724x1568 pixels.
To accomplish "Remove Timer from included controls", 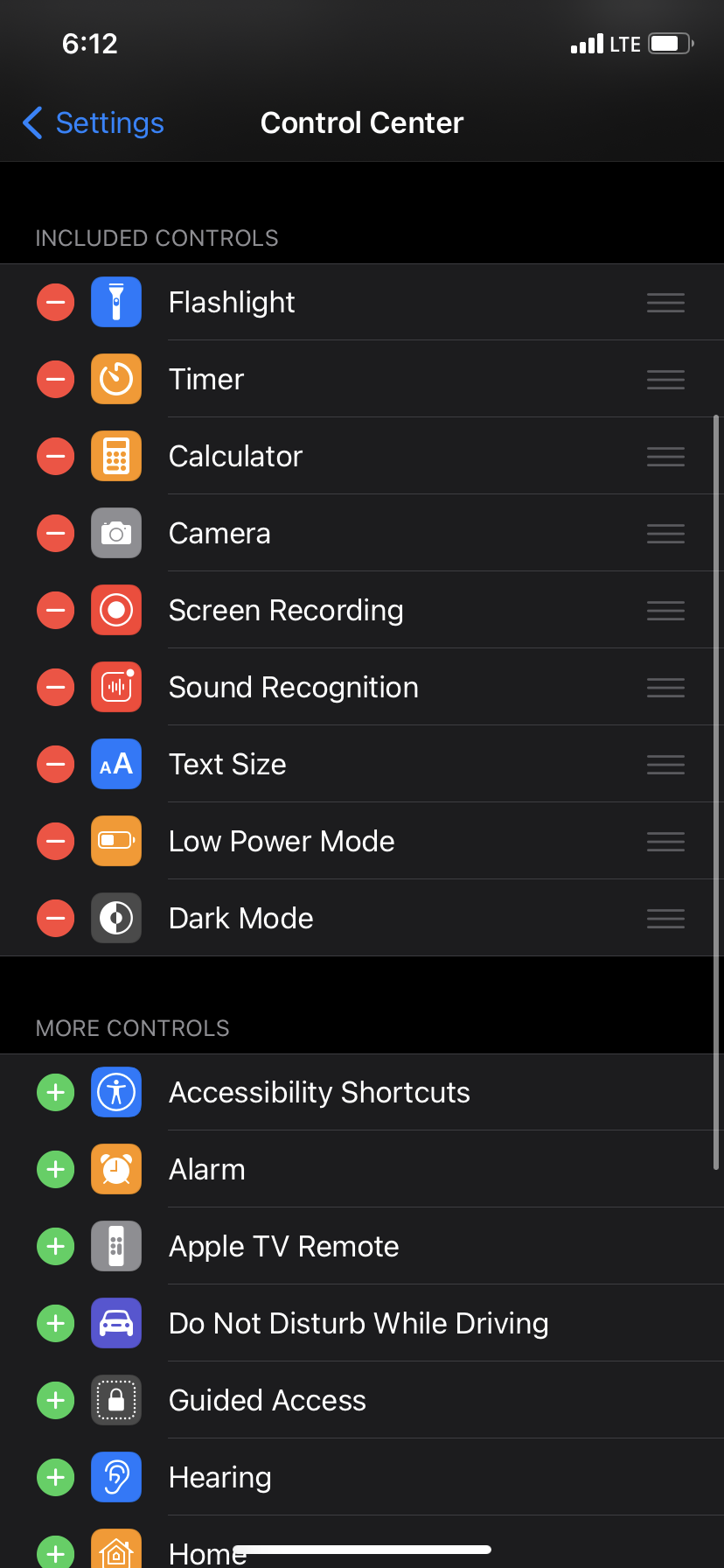I will point(55,380).
